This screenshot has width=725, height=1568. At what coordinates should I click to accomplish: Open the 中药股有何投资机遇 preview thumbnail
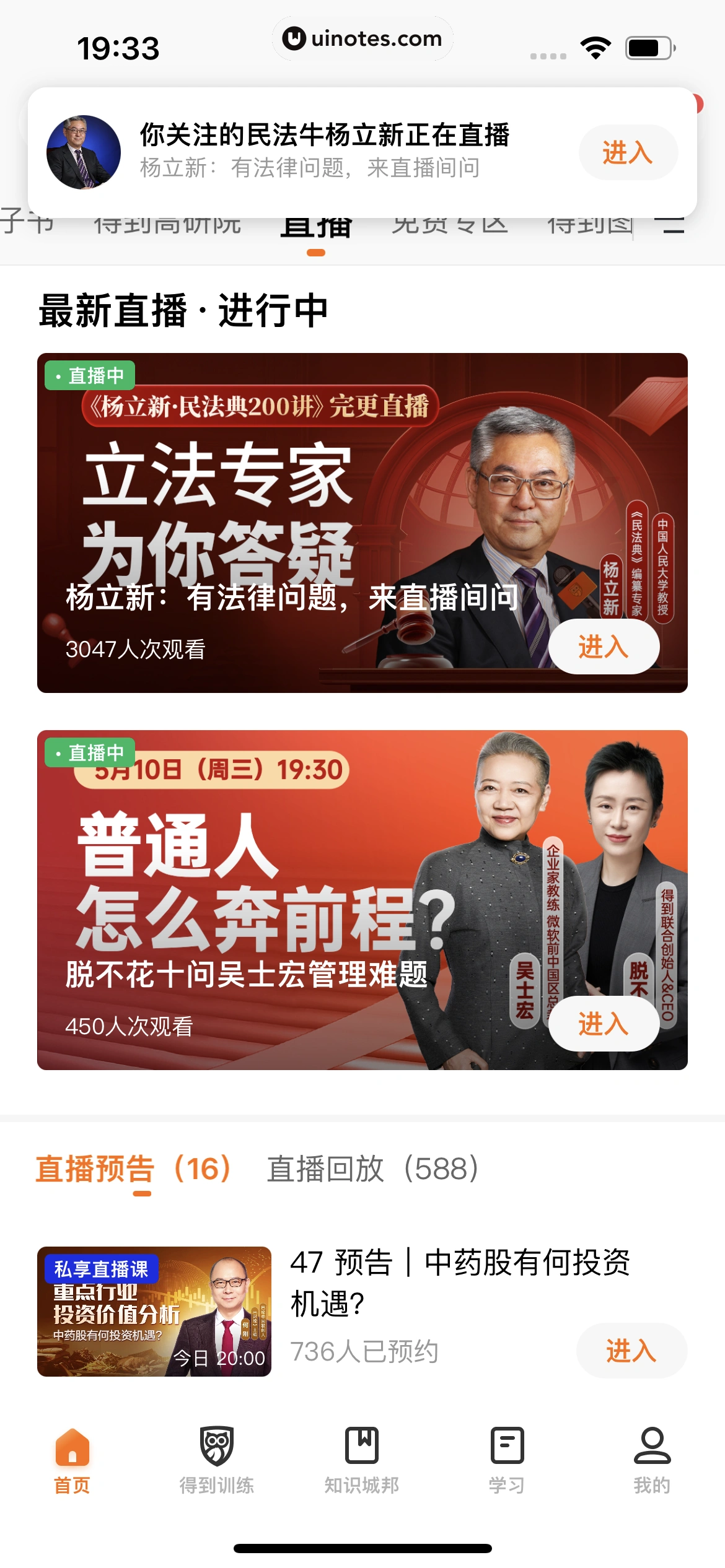pos(154,1312)
